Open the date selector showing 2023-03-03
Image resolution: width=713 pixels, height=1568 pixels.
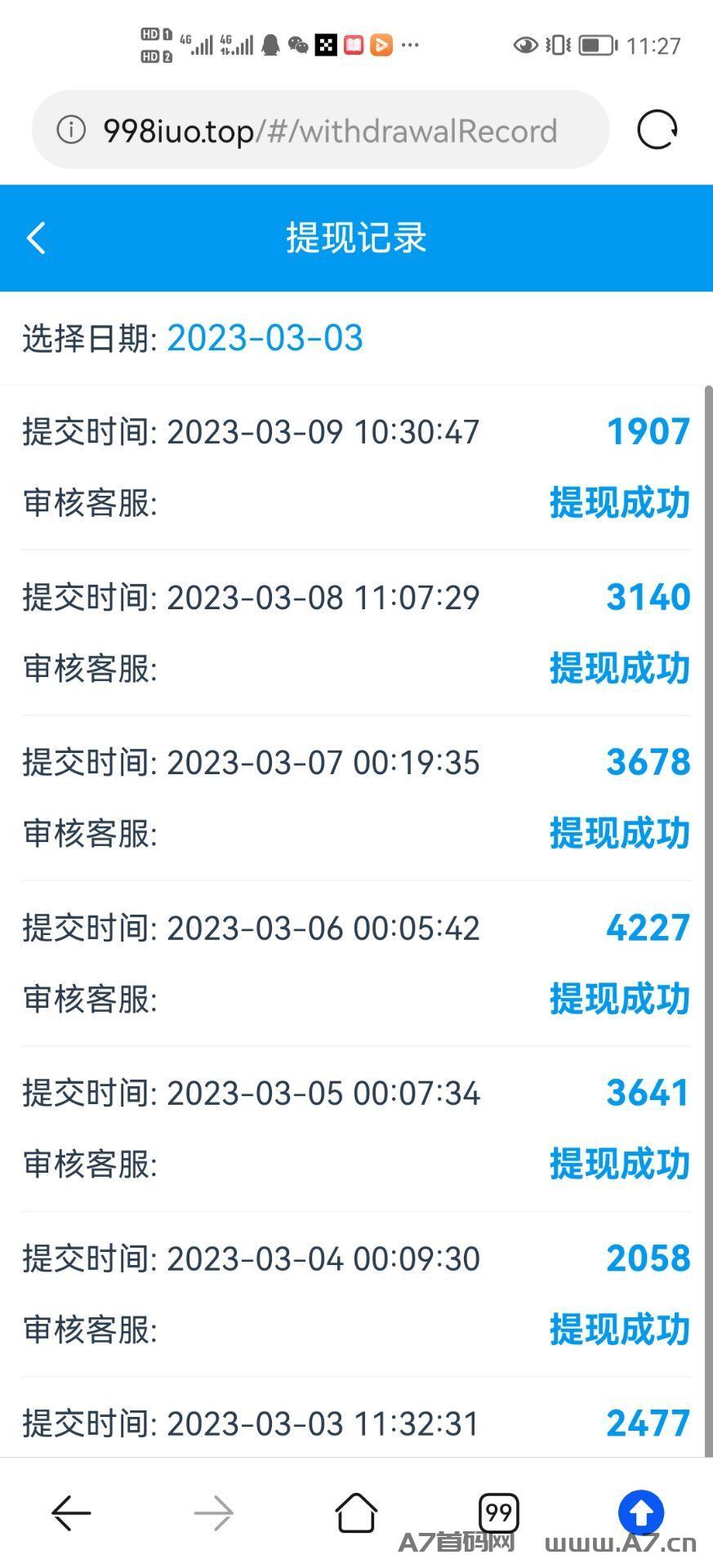[x=265, y=337]
